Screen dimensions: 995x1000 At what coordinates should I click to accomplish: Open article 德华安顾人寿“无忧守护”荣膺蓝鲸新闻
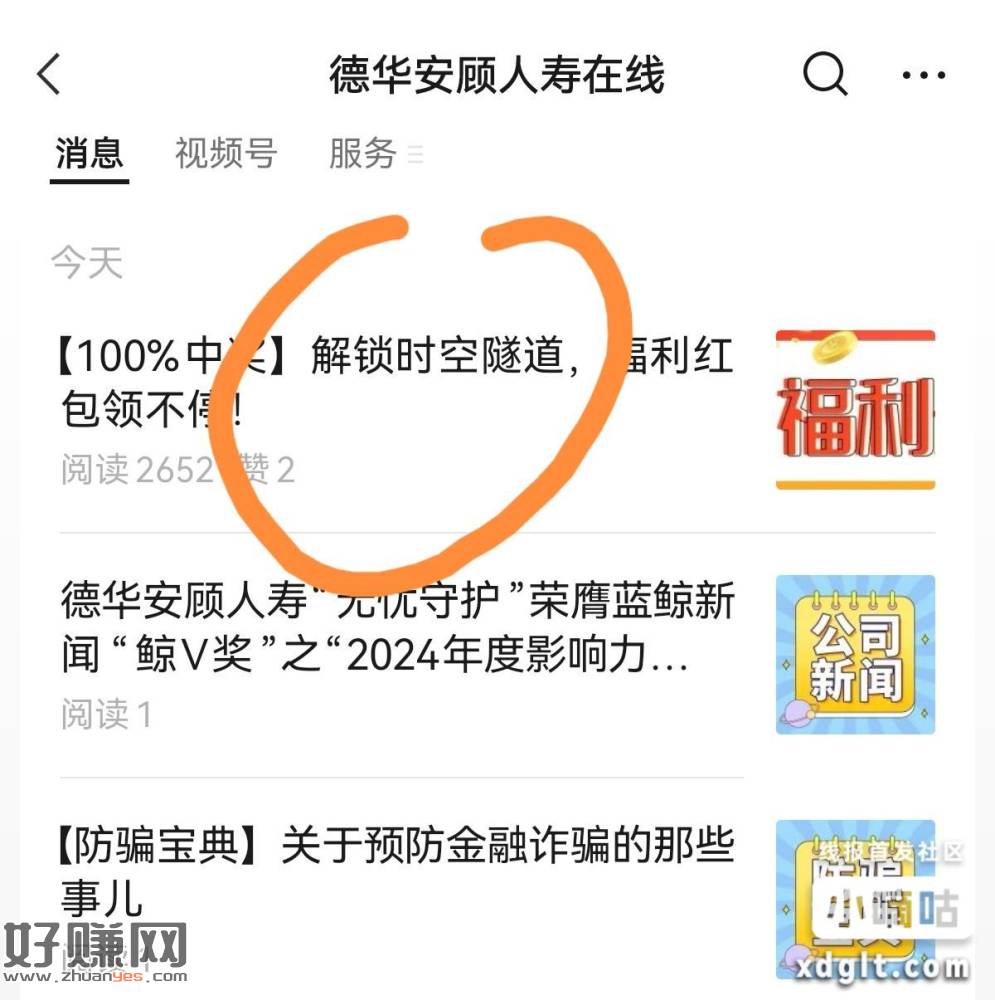[396, 628]
